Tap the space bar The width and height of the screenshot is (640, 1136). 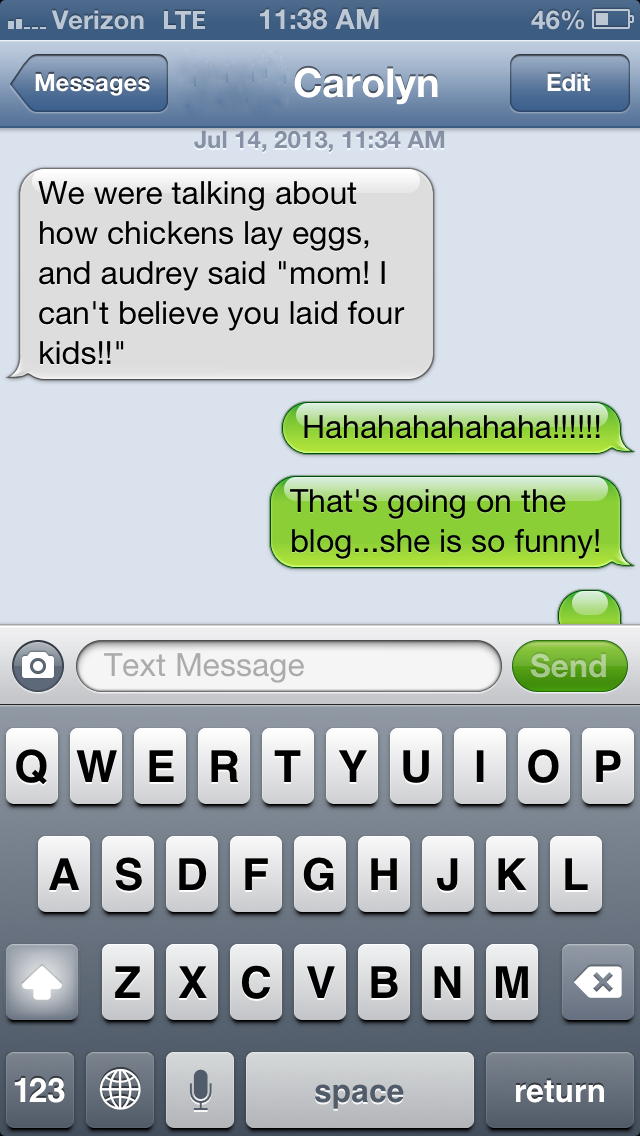[x=360, y=1090]
